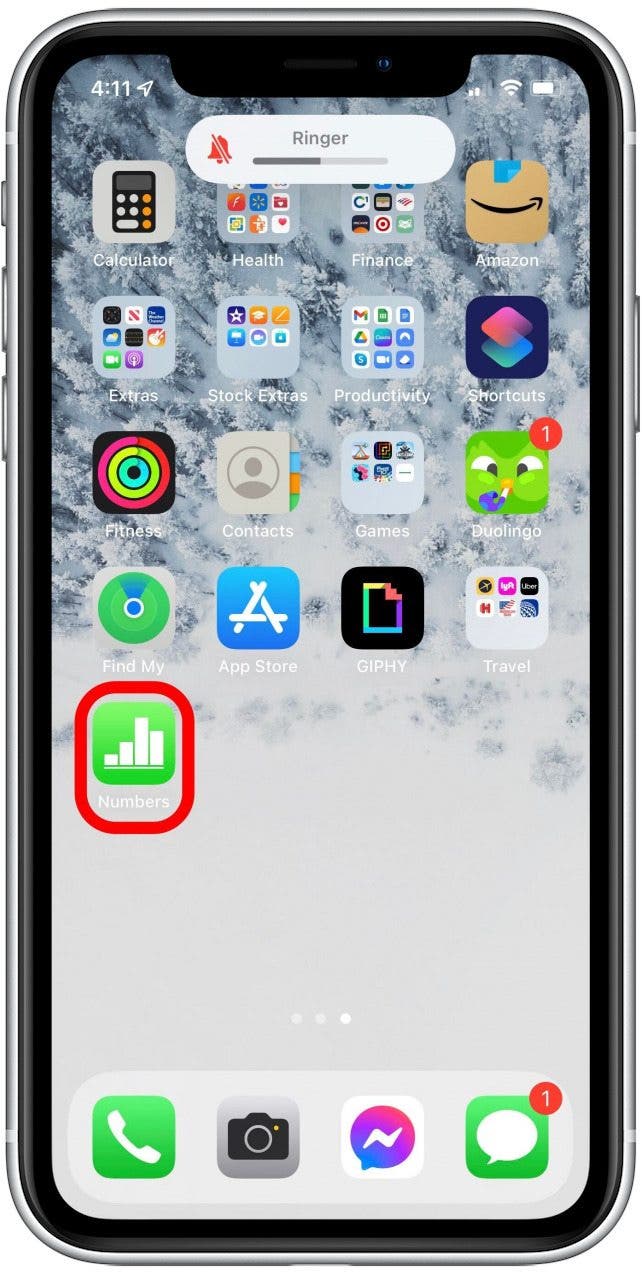Open the Contacts app
Image resolution: width=642 pixels, height=1274 pixels.
(x=258, y=473)
